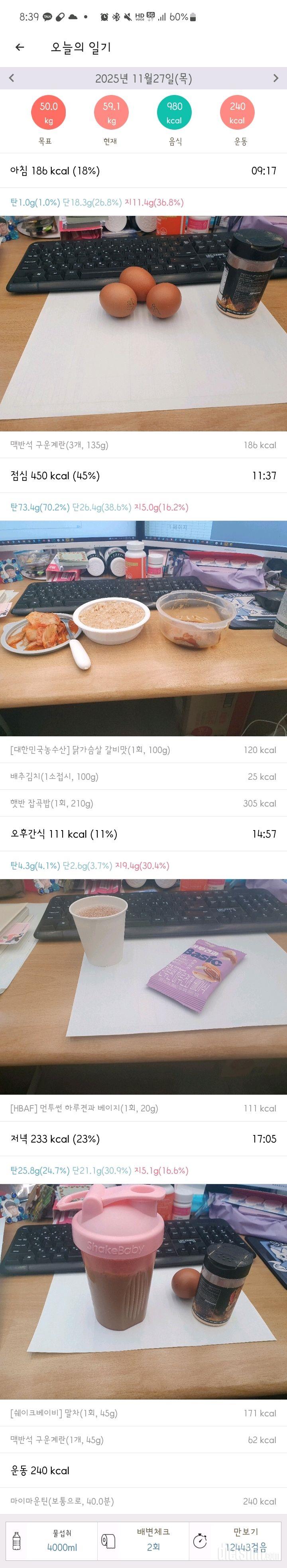This screenshot has width=287, height=1568.
Task: Open the 점심 450 kcal meal entry
Action: tap(143, 475)
